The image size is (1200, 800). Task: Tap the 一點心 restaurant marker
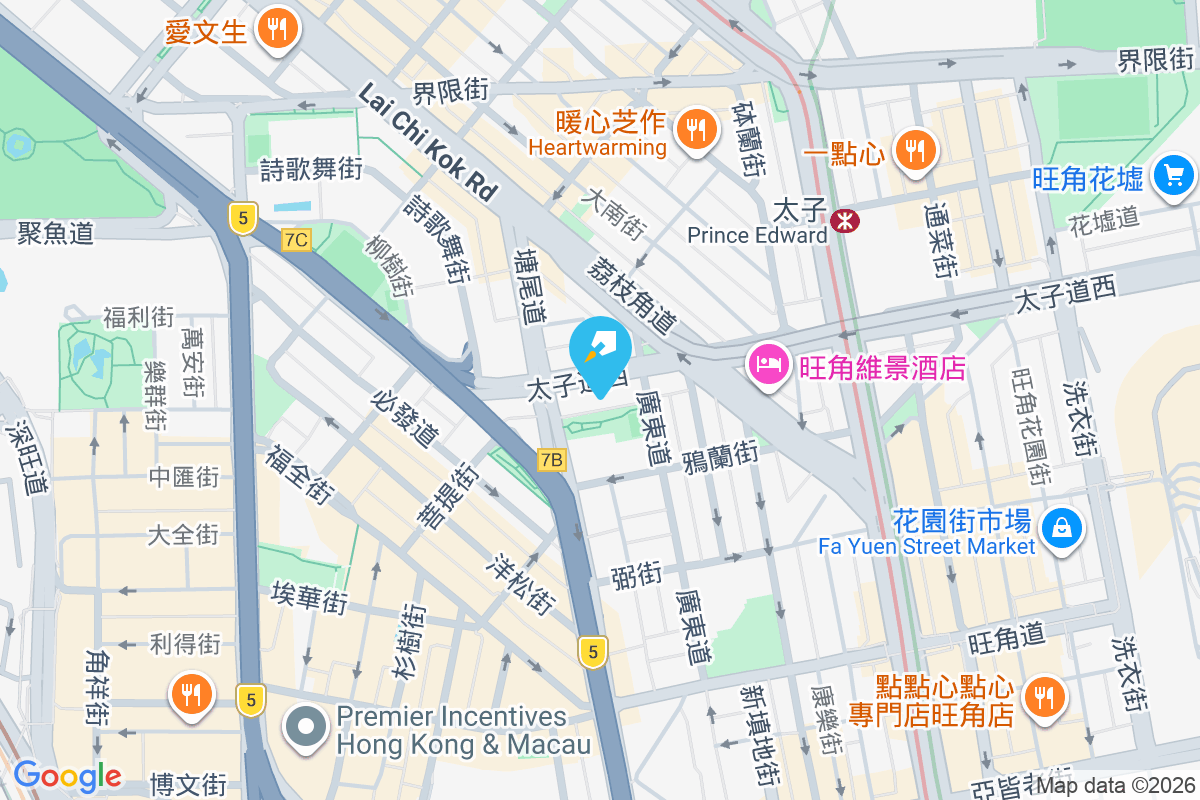point(913,151)
